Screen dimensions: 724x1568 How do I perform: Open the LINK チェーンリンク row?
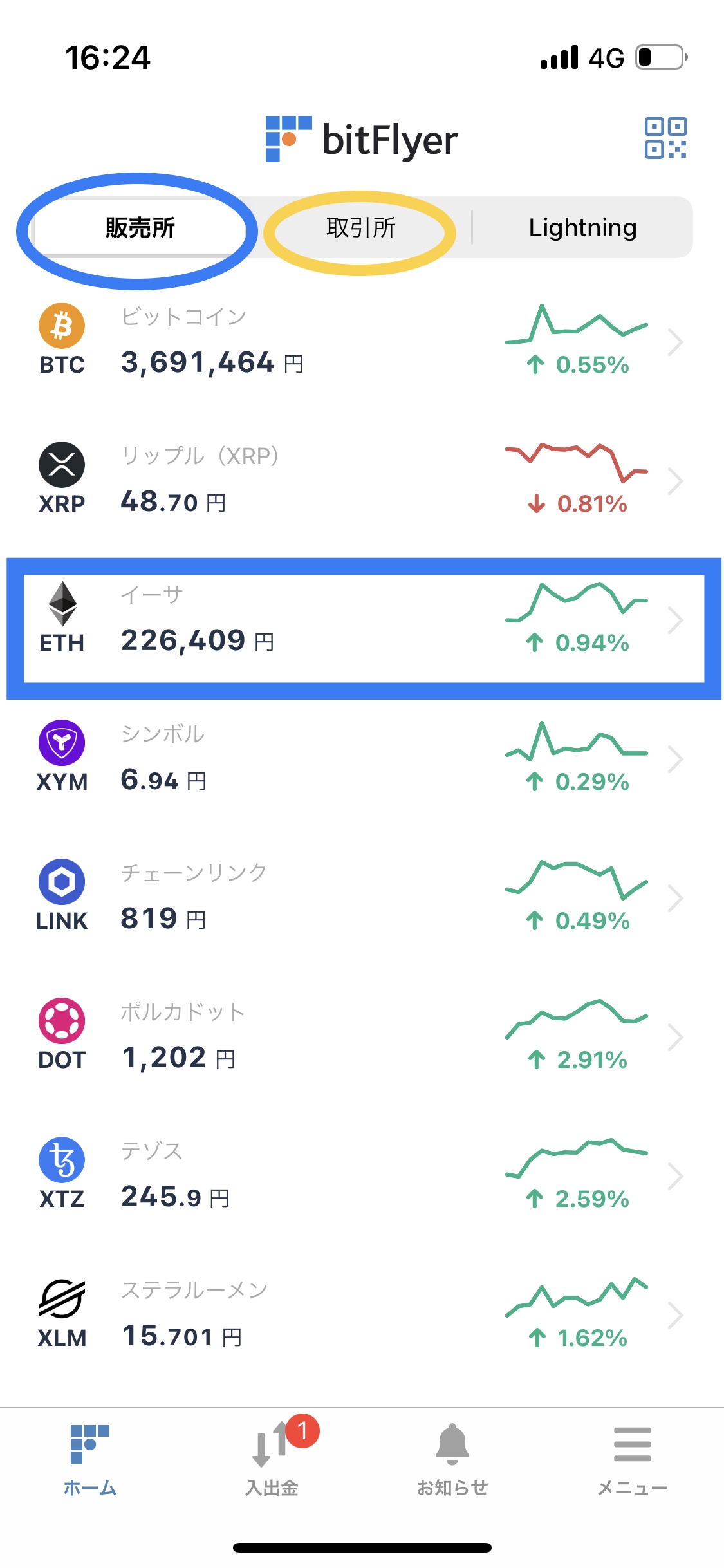(362, 897)
